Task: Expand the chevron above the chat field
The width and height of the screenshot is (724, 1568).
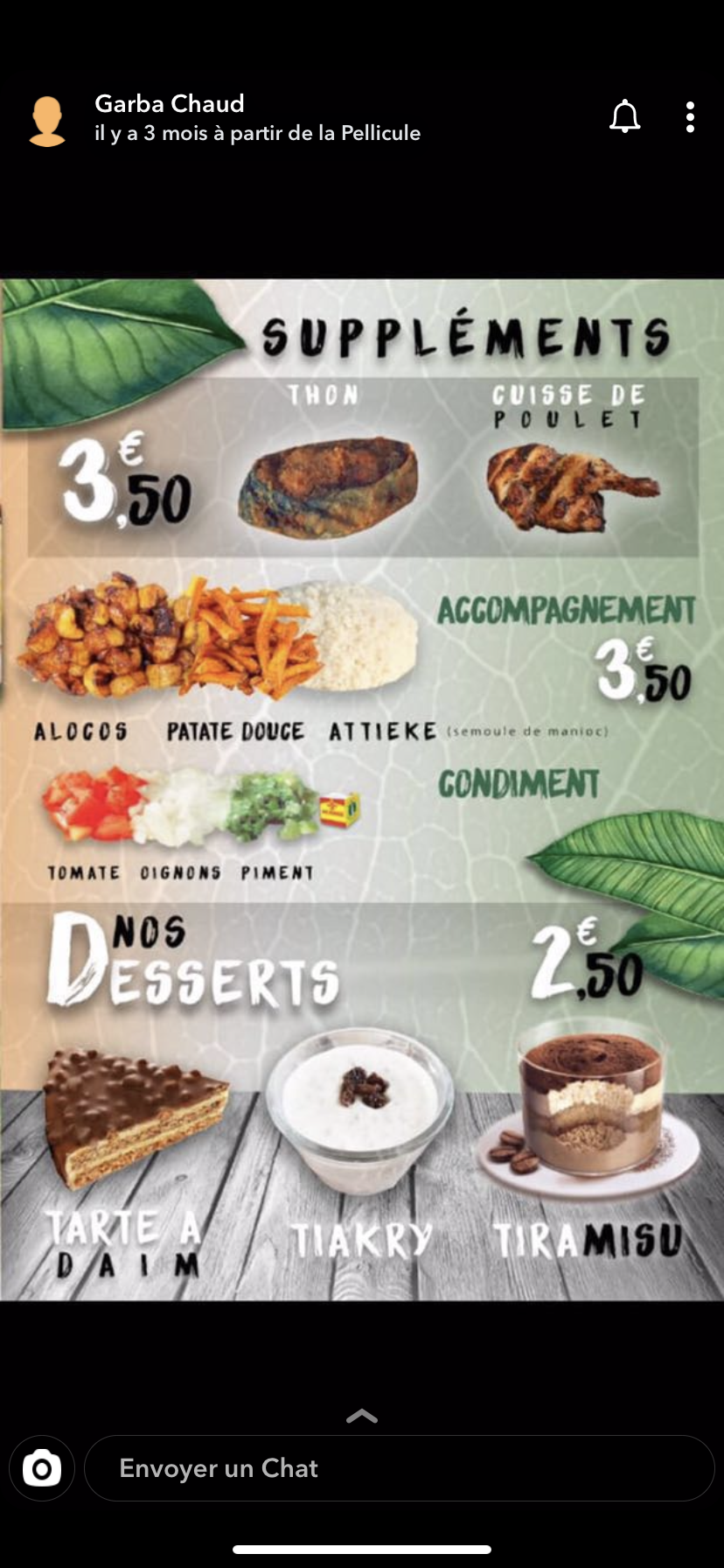Action: coord(362,1416)
